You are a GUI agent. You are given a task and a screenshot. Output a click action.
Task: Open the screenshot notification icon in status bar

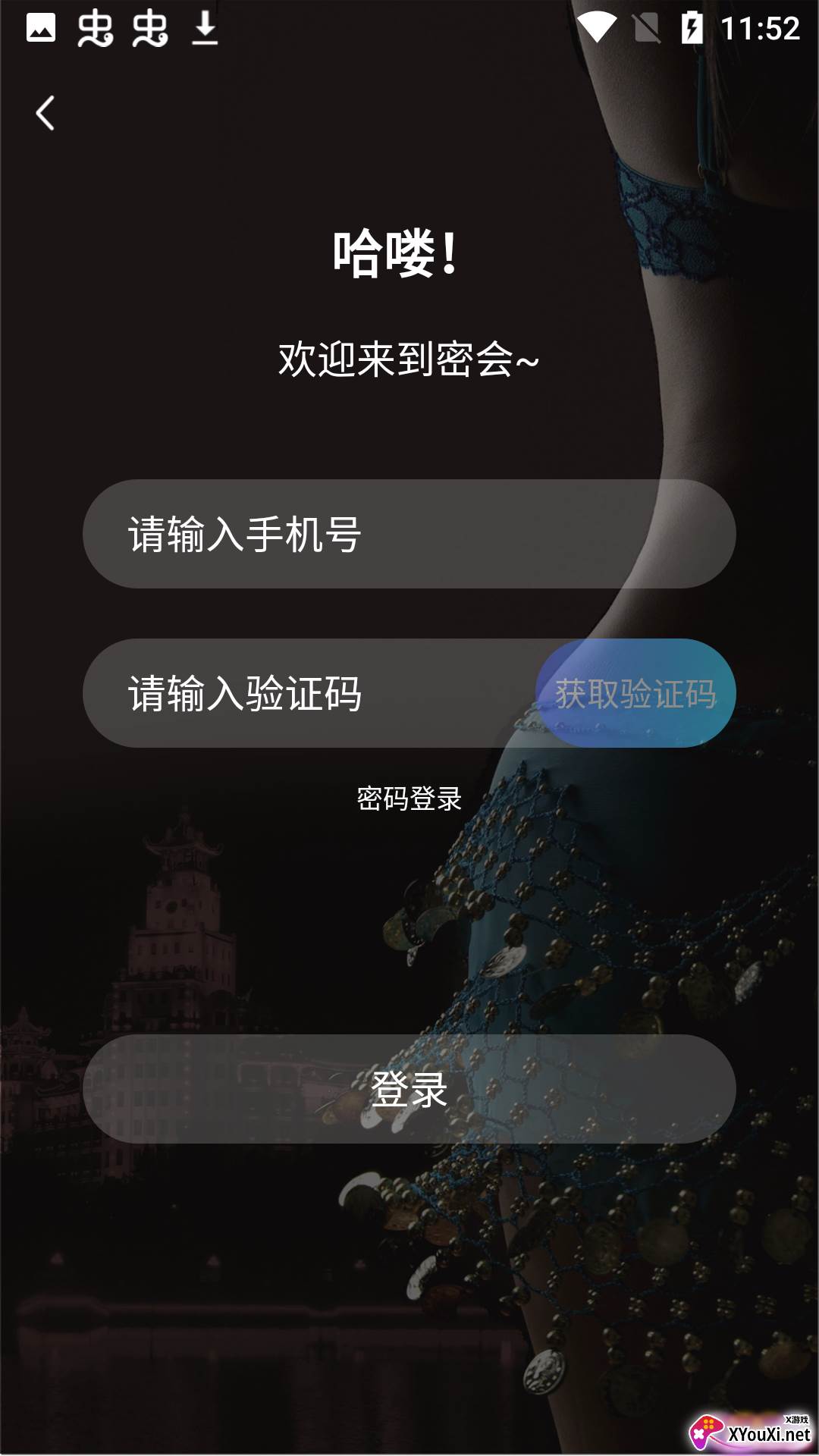point(43,29)
